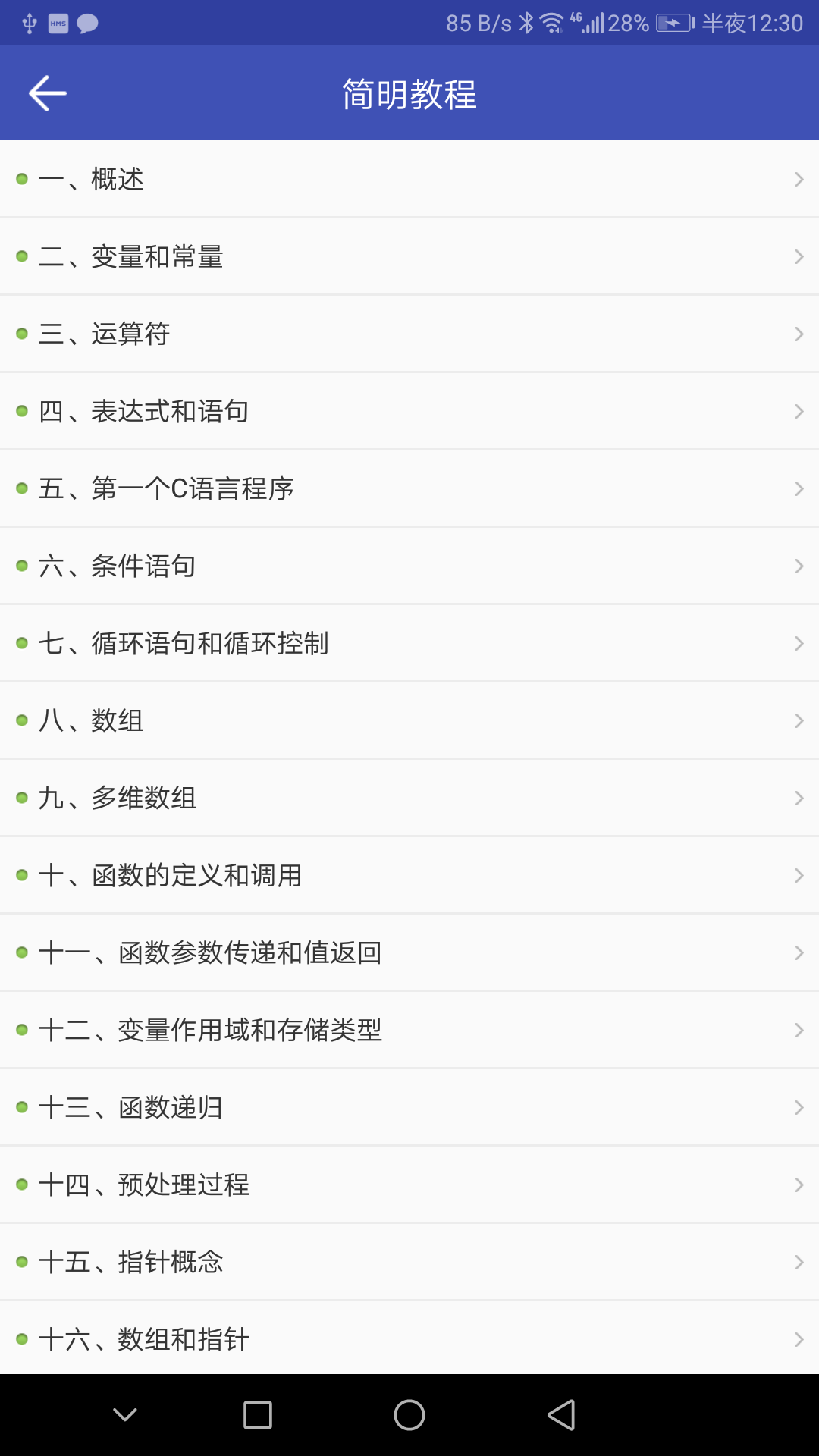This screenshot has height=1456, width=819.
Task: Tap the green dot beside 一、概述
Action: coord(20,179)
